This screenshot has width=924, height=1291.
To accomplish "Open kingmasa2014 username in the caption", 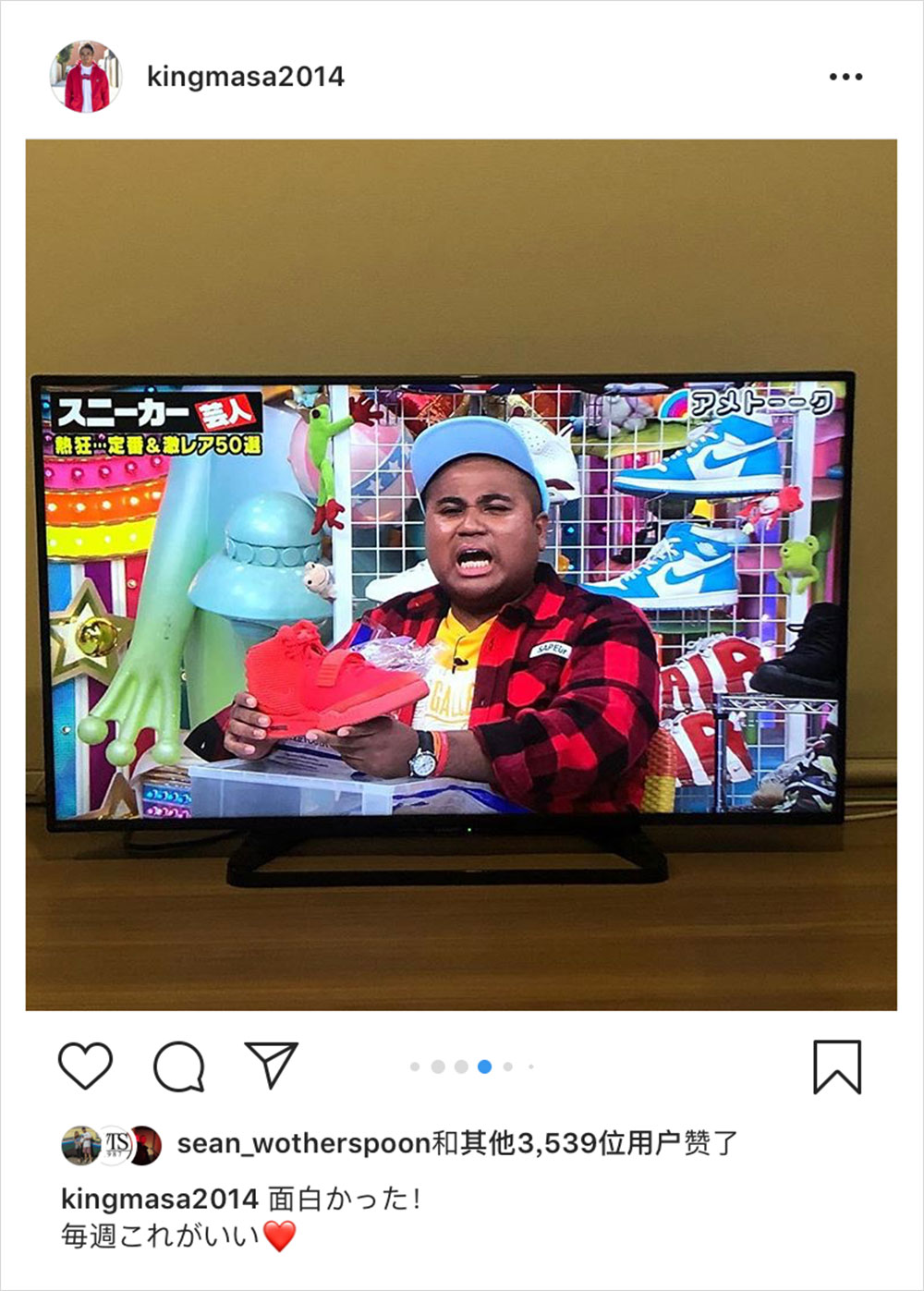I will tap(159, 1200).
